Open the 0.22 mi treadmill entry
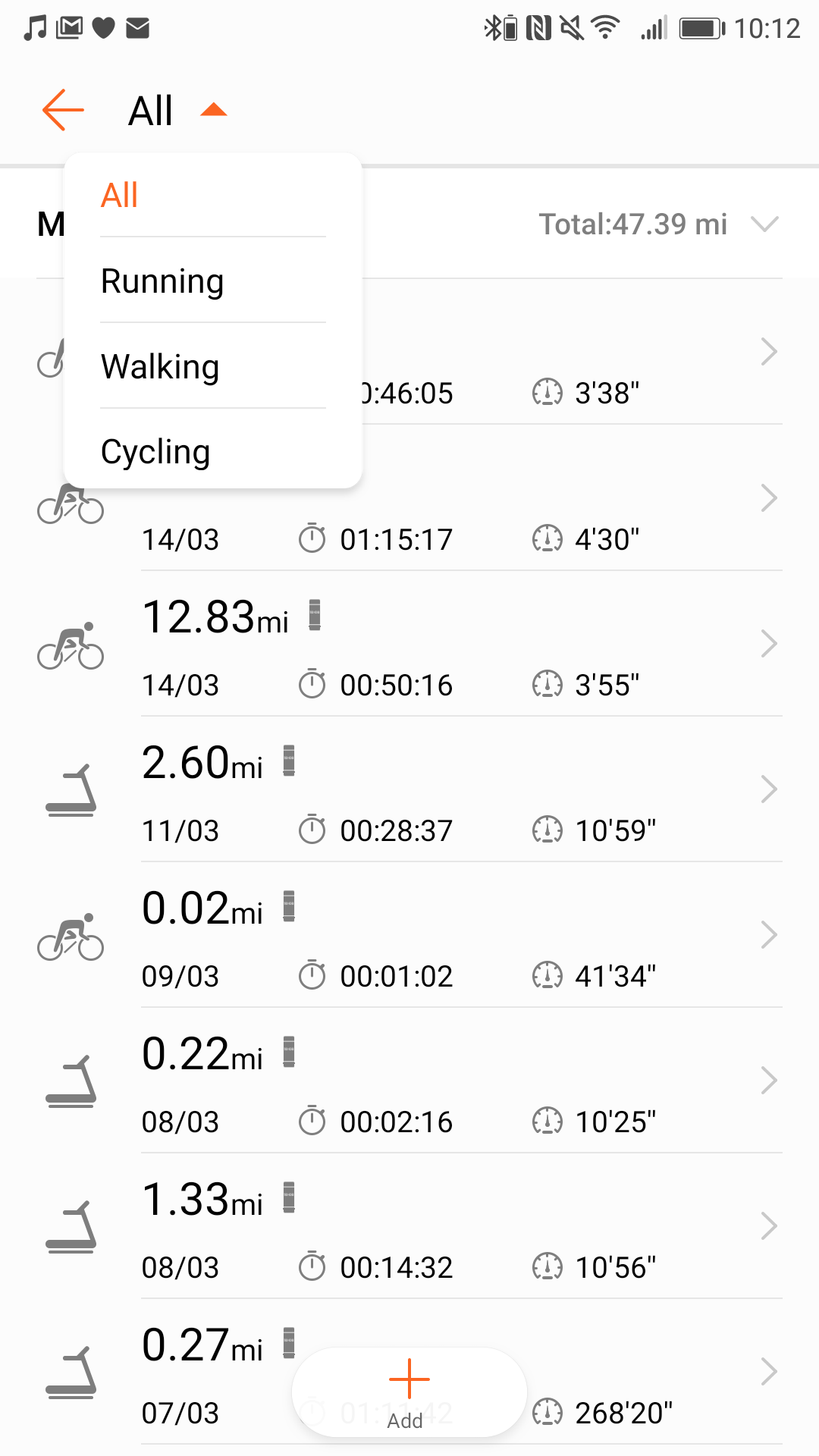The image size is (819, 1456). (409, 1081)
